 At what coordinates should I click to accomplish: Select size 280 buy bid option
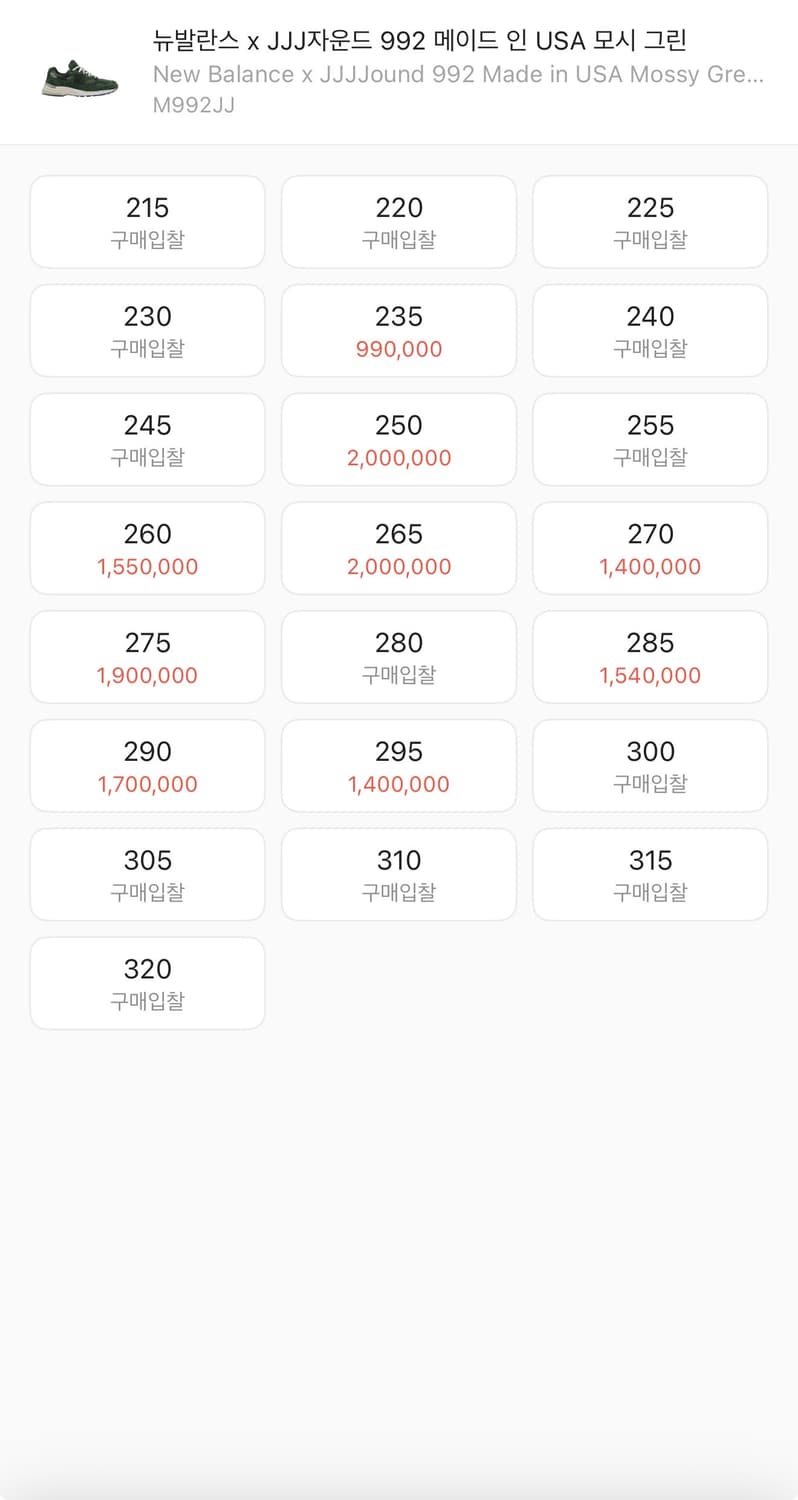[398, 656]
